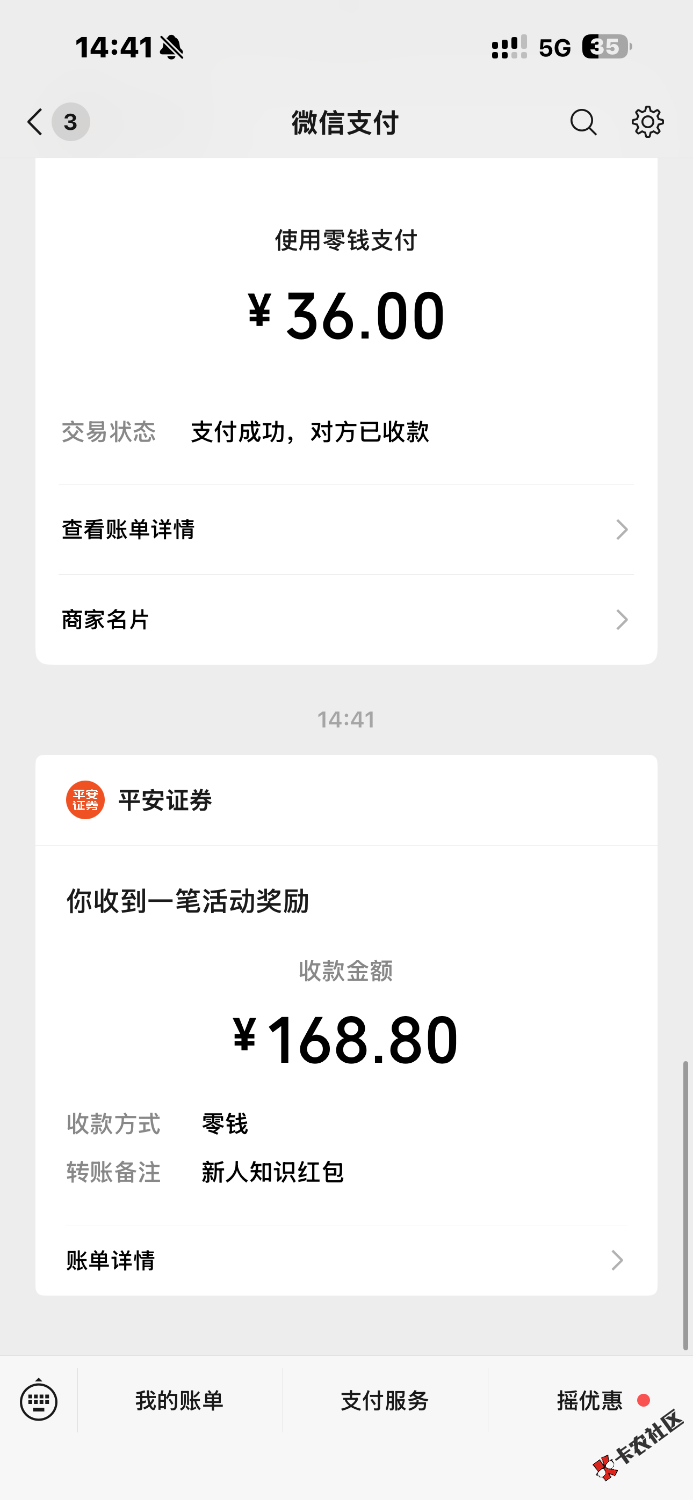Open the 支付服务 menu

[385, 1401]
